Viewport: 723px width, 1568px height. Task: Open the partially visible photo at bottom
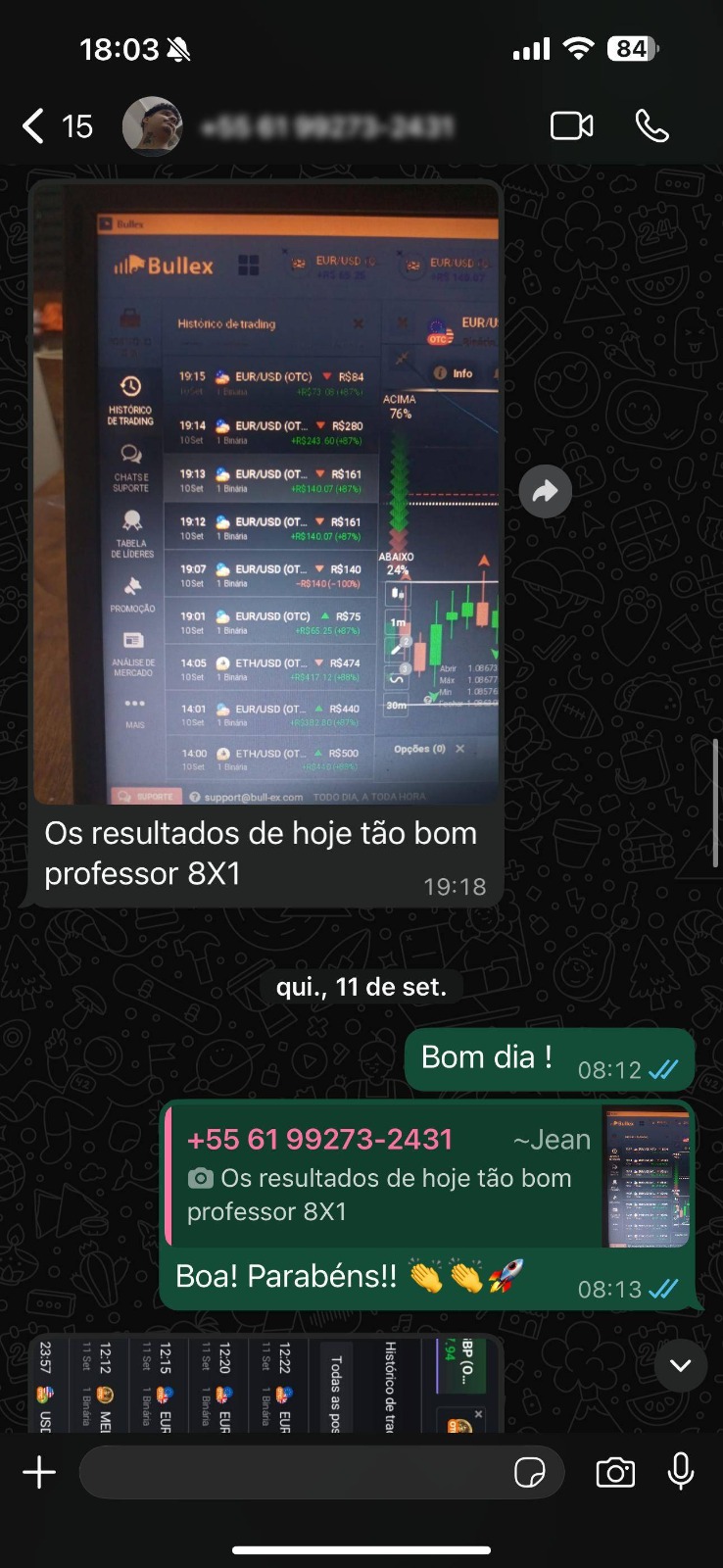tap(265, 1384)
